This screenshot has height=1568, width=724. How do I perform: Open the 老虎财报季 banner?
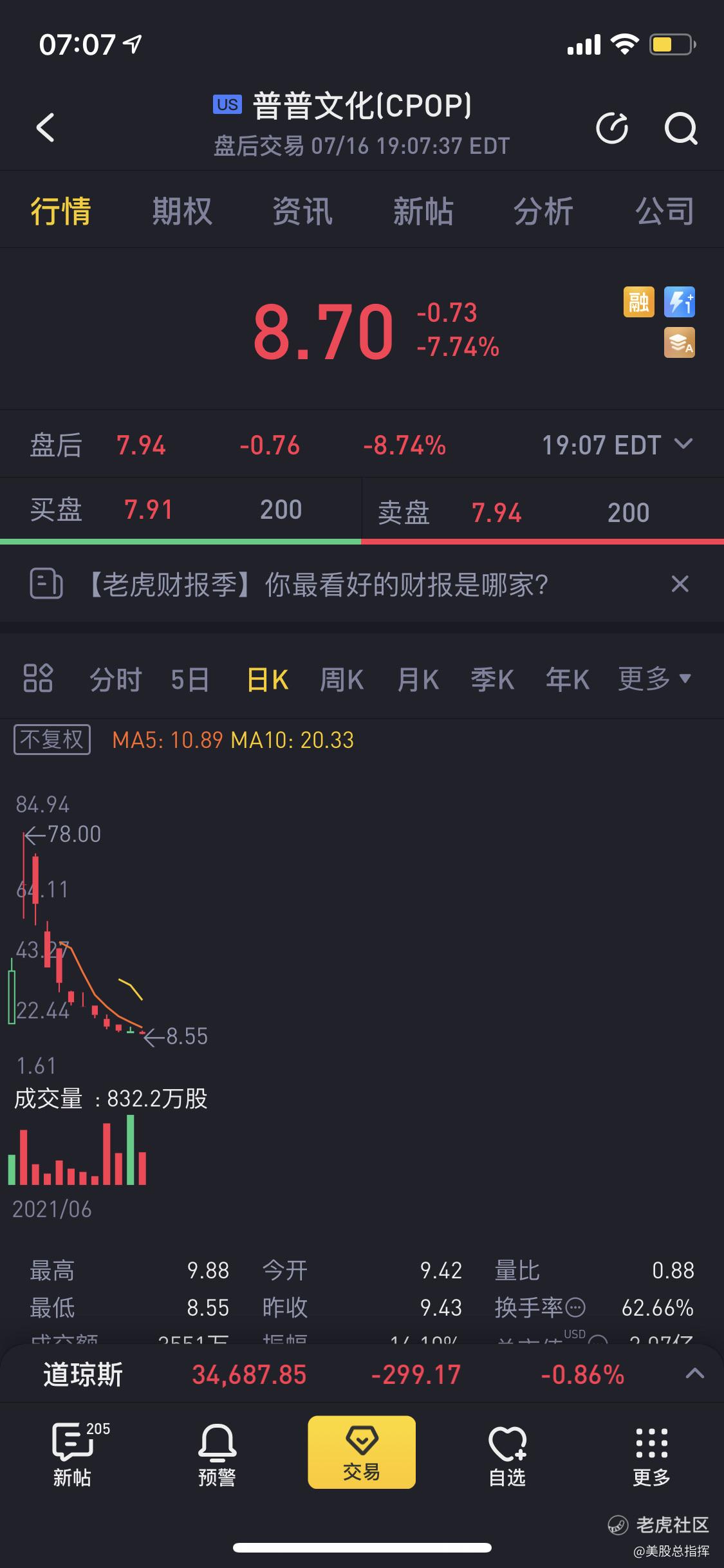click(x=315, y=584)
